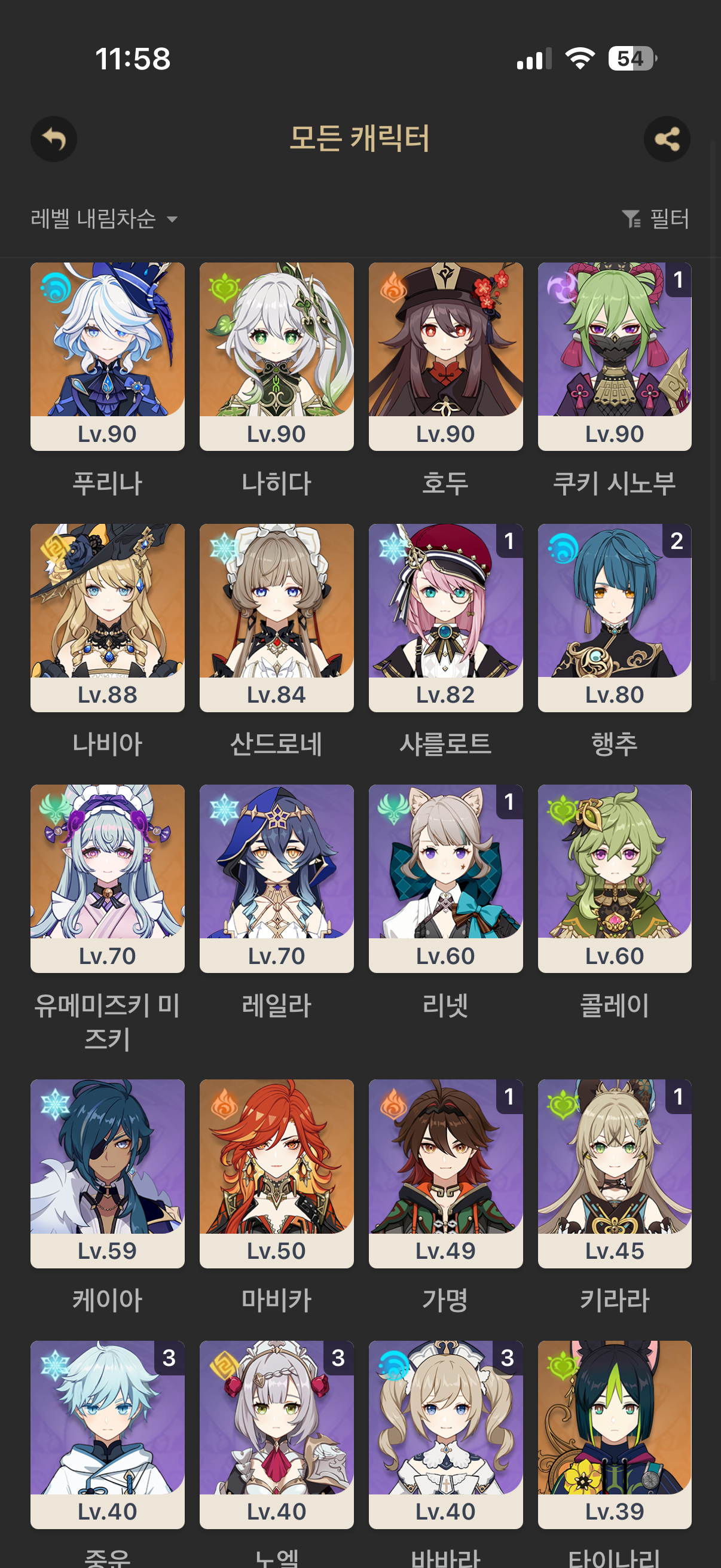Open the 푸리나 character card
Viewport: 721px width, 1568px height.
tap(108, 356)
